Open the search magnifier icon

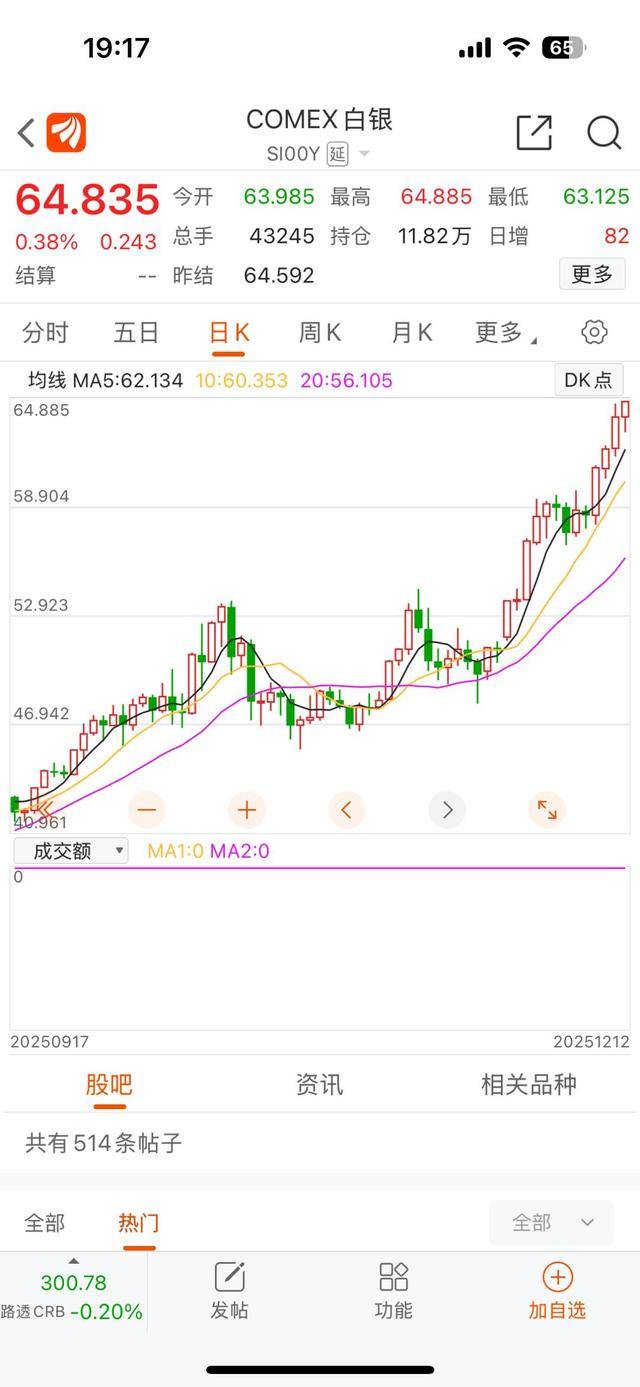coord(604,132)
